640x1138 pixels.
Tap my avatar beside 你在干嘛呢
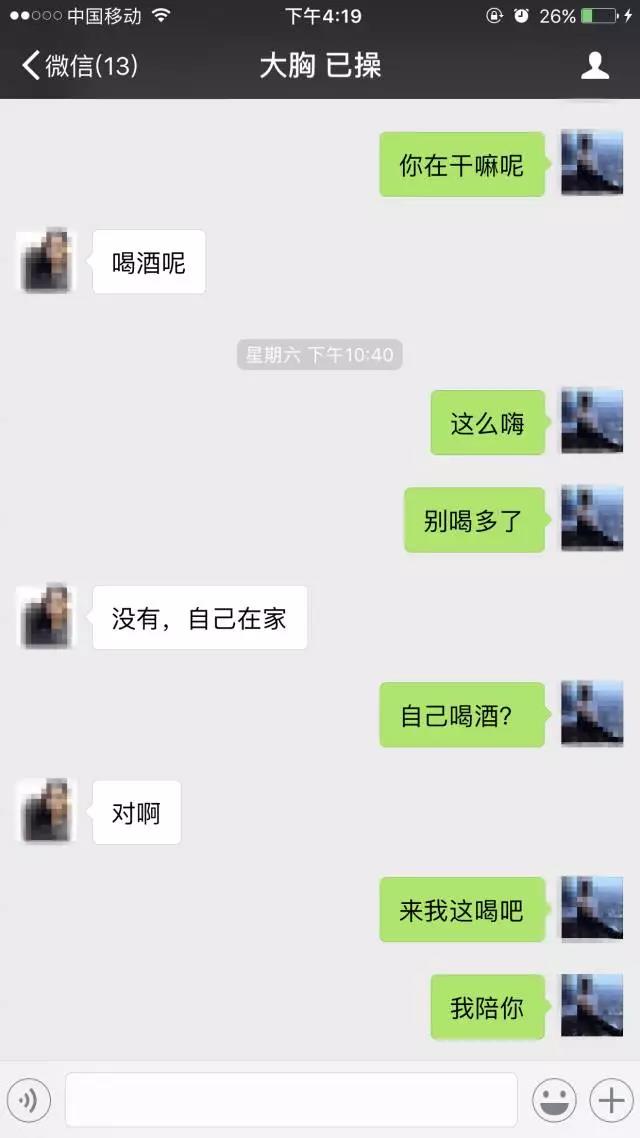(x=591, y=164)
